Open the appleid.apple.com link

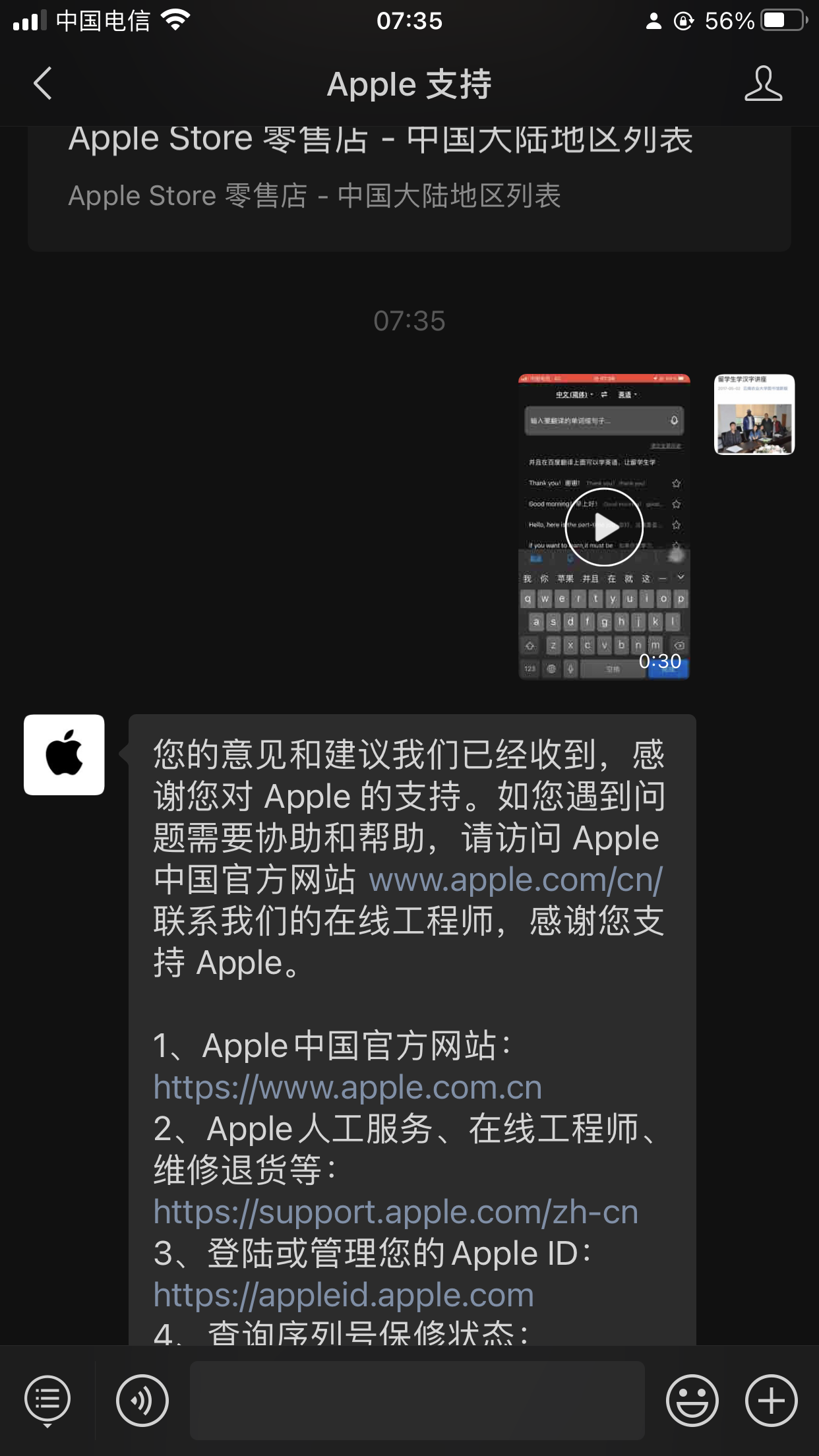(x=344, y=1295)
